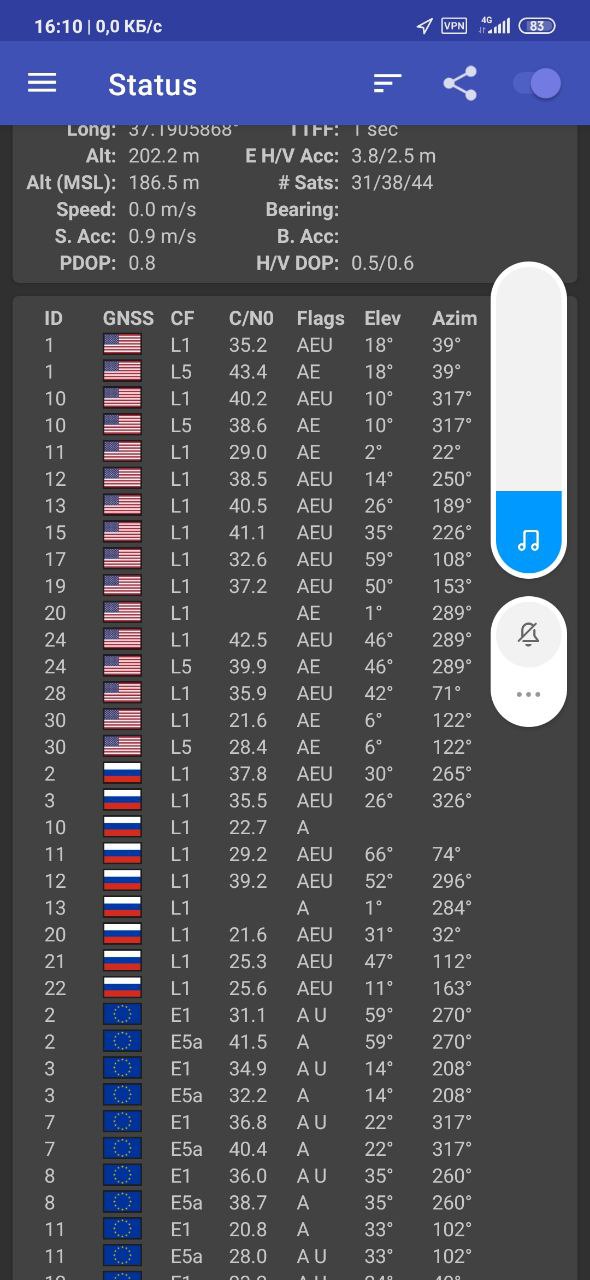Open the navigation drawer menu
The width and height of the screenshot is (590, 1280).
tap(42, 83)
